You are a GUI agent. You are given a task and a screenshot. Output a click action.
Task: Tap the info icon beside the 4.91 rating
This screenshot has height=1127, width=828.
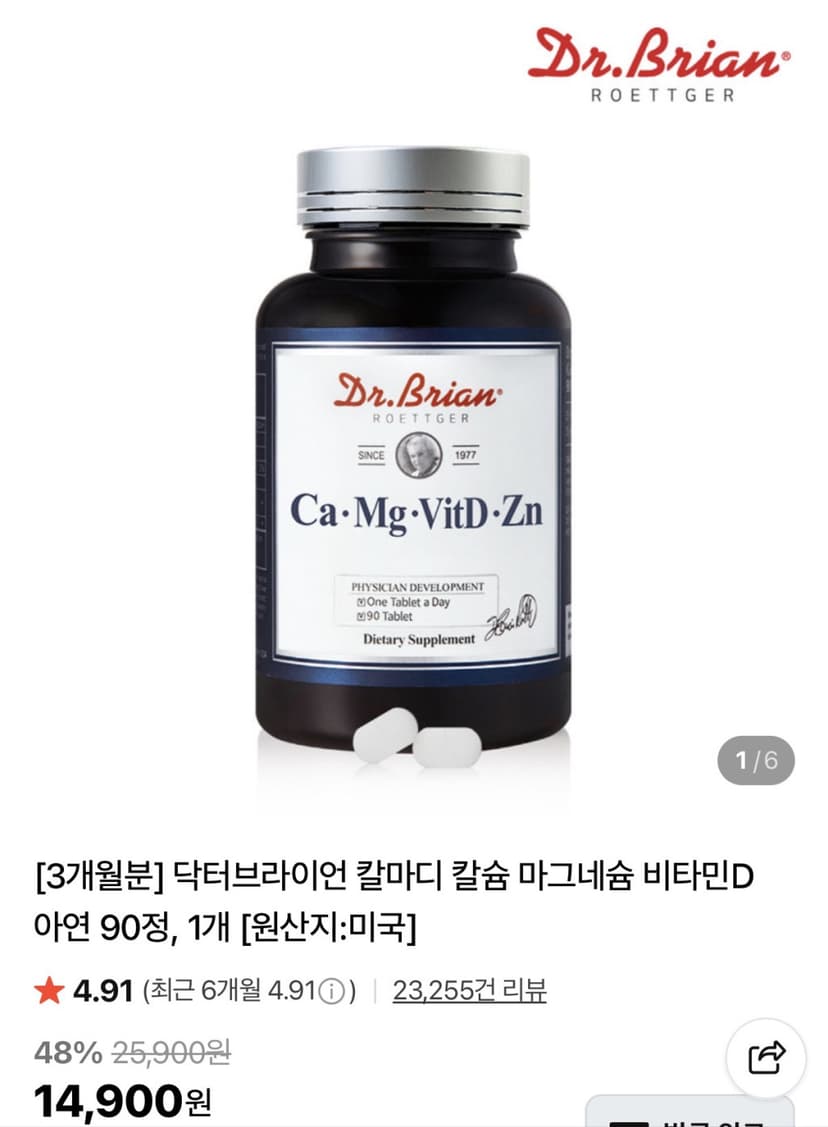coord(331,992)
